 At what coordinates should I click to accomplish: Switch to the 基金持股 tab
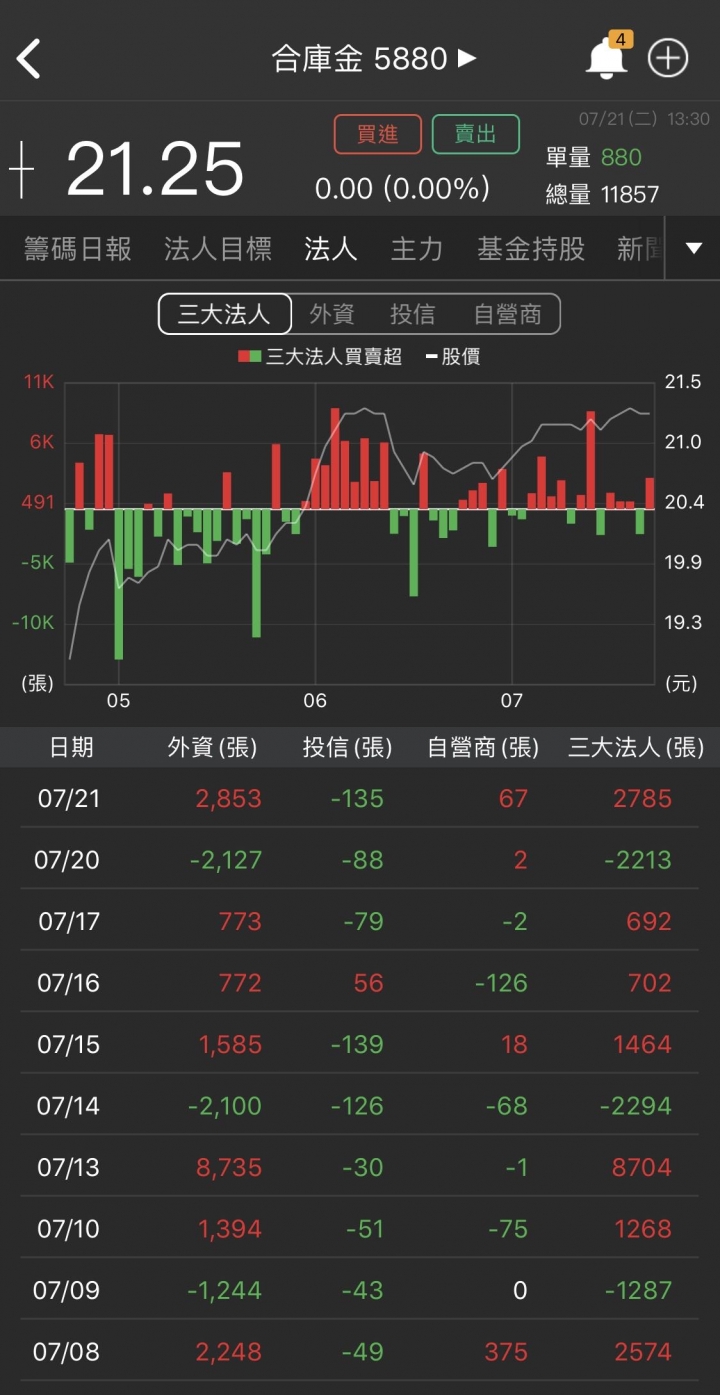(531, 249)
